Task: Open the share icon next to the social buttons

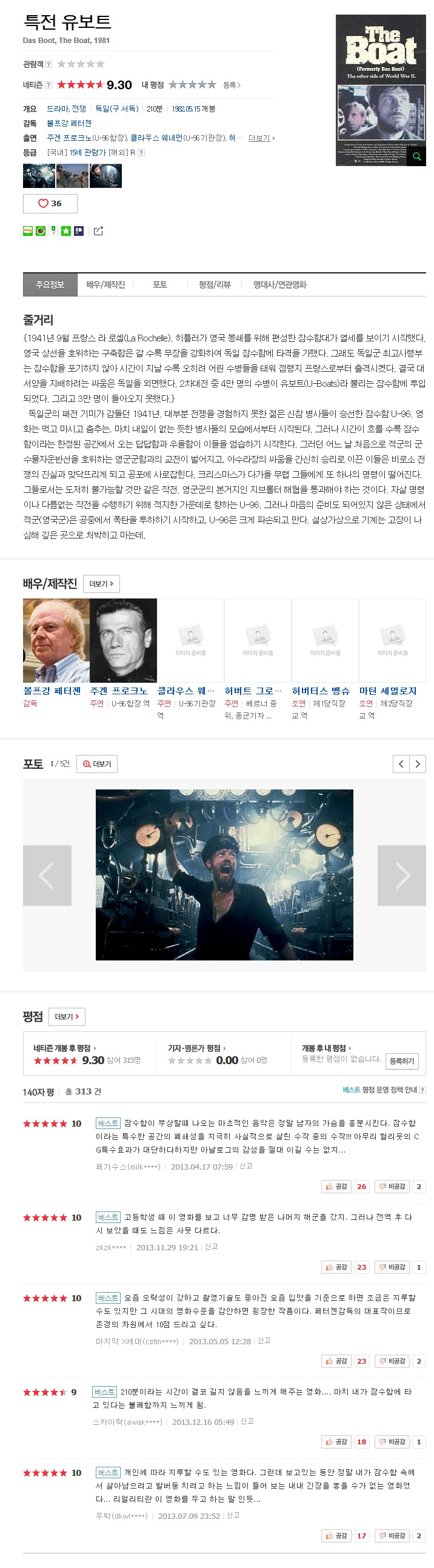Action: pos(99,230)
